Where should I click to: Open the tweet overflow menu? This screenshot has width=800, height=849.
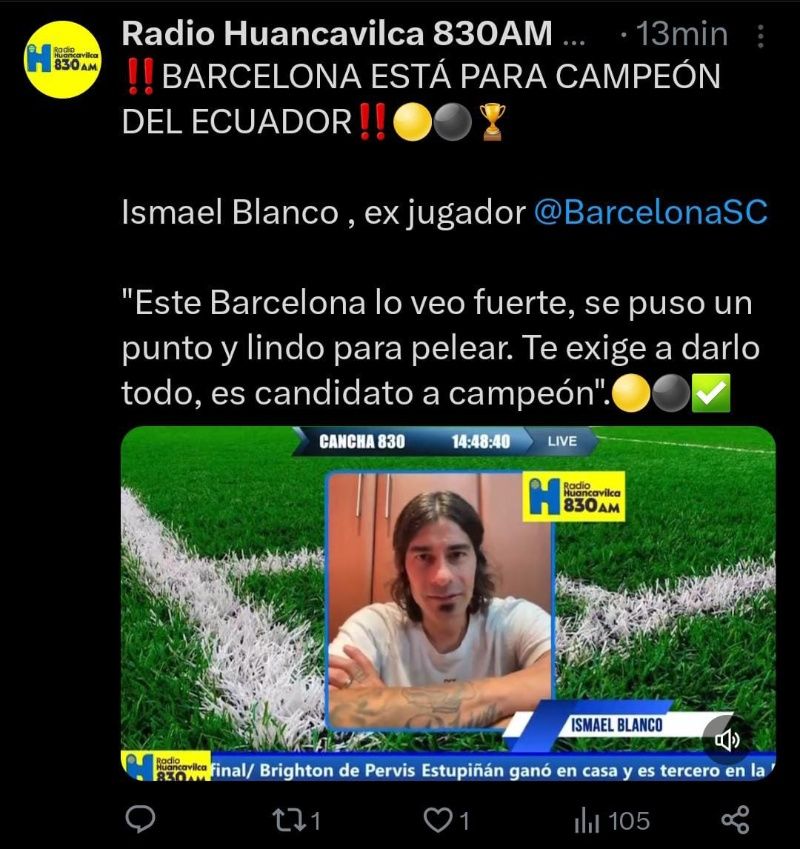[x=761, y=37]
